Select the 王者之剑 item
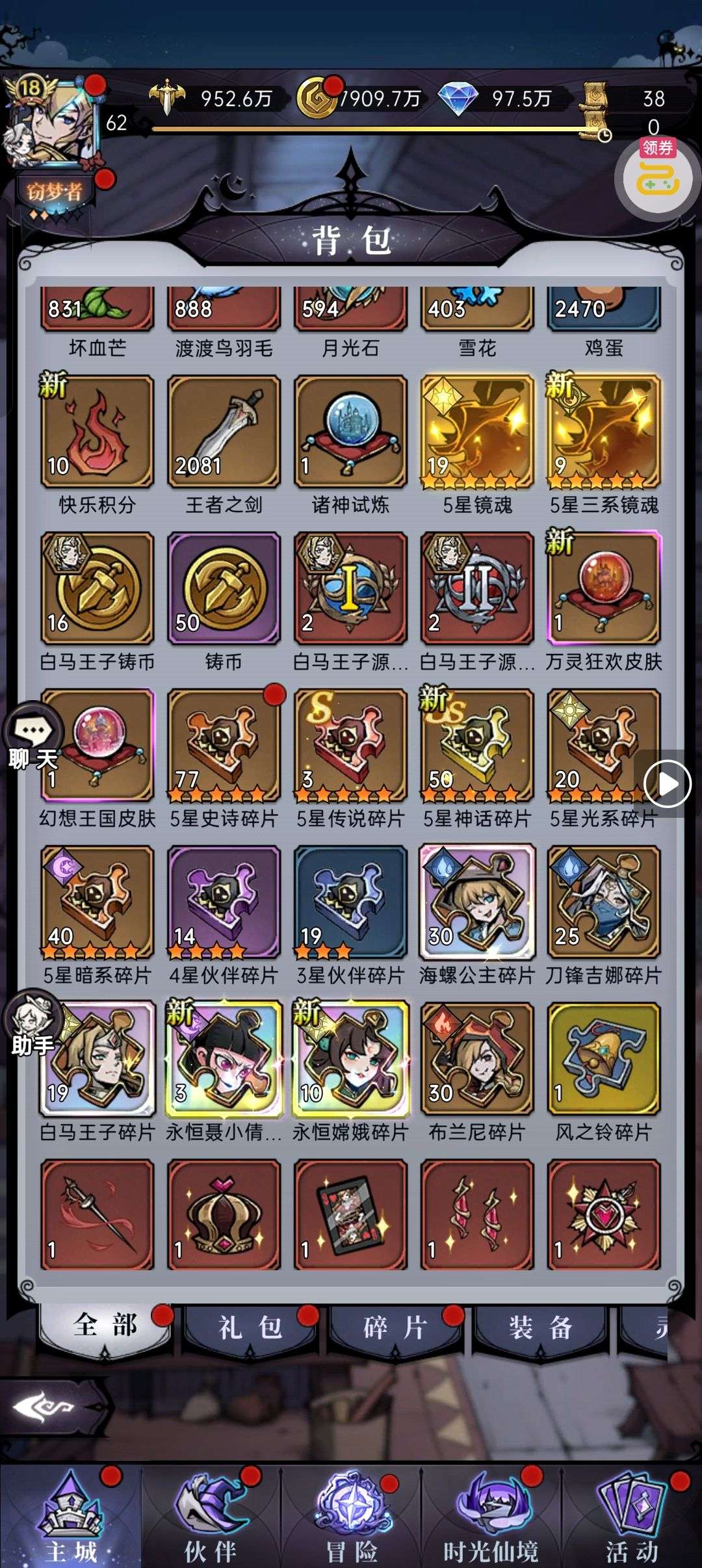 click(x=224, y=432)
